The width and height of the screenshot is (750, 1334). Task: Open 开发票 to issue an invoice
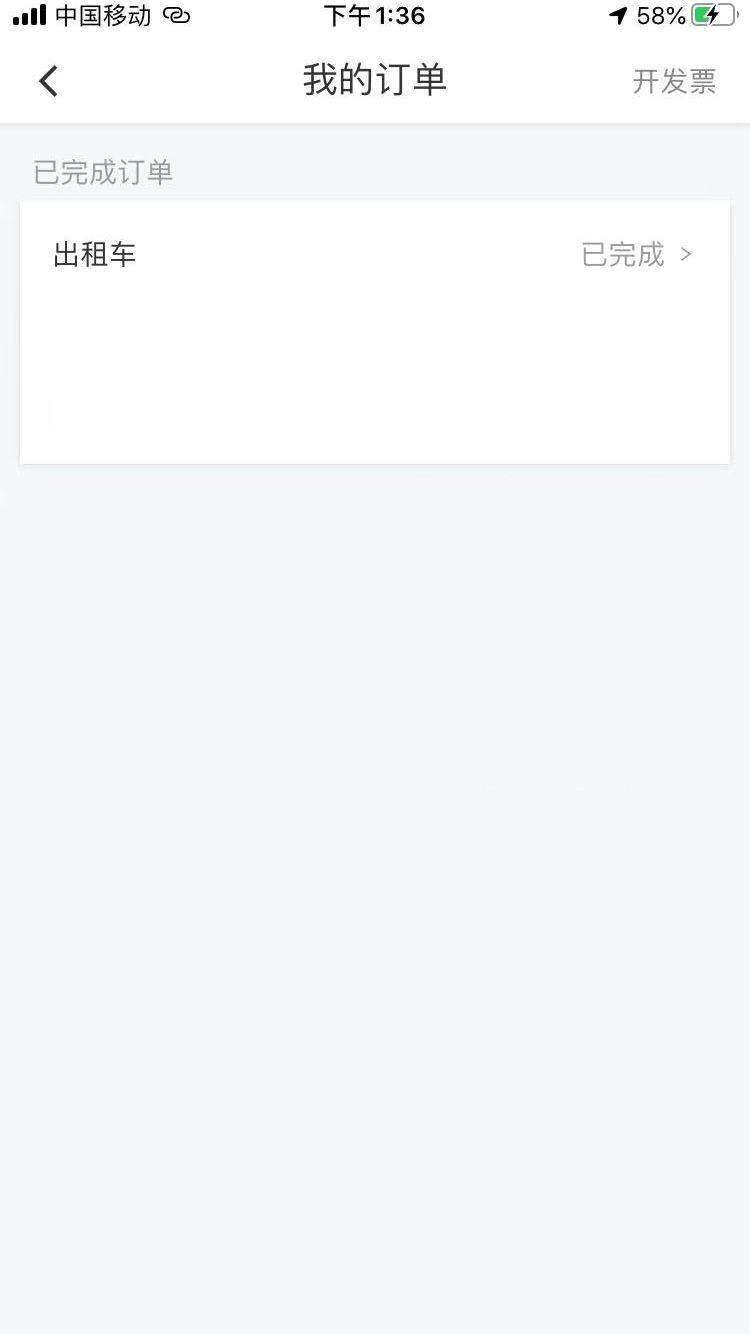tap(674, 81)
